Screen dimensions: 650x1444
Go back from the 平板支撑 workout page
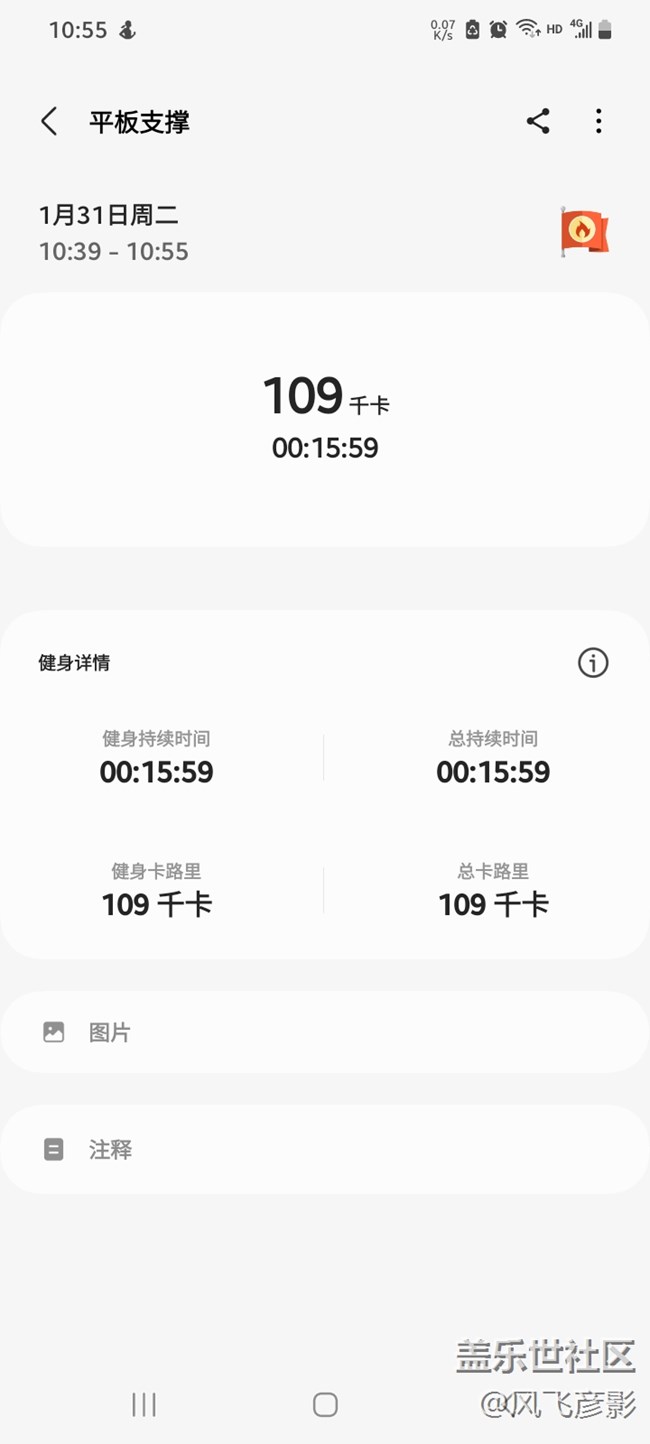point(49,122)
